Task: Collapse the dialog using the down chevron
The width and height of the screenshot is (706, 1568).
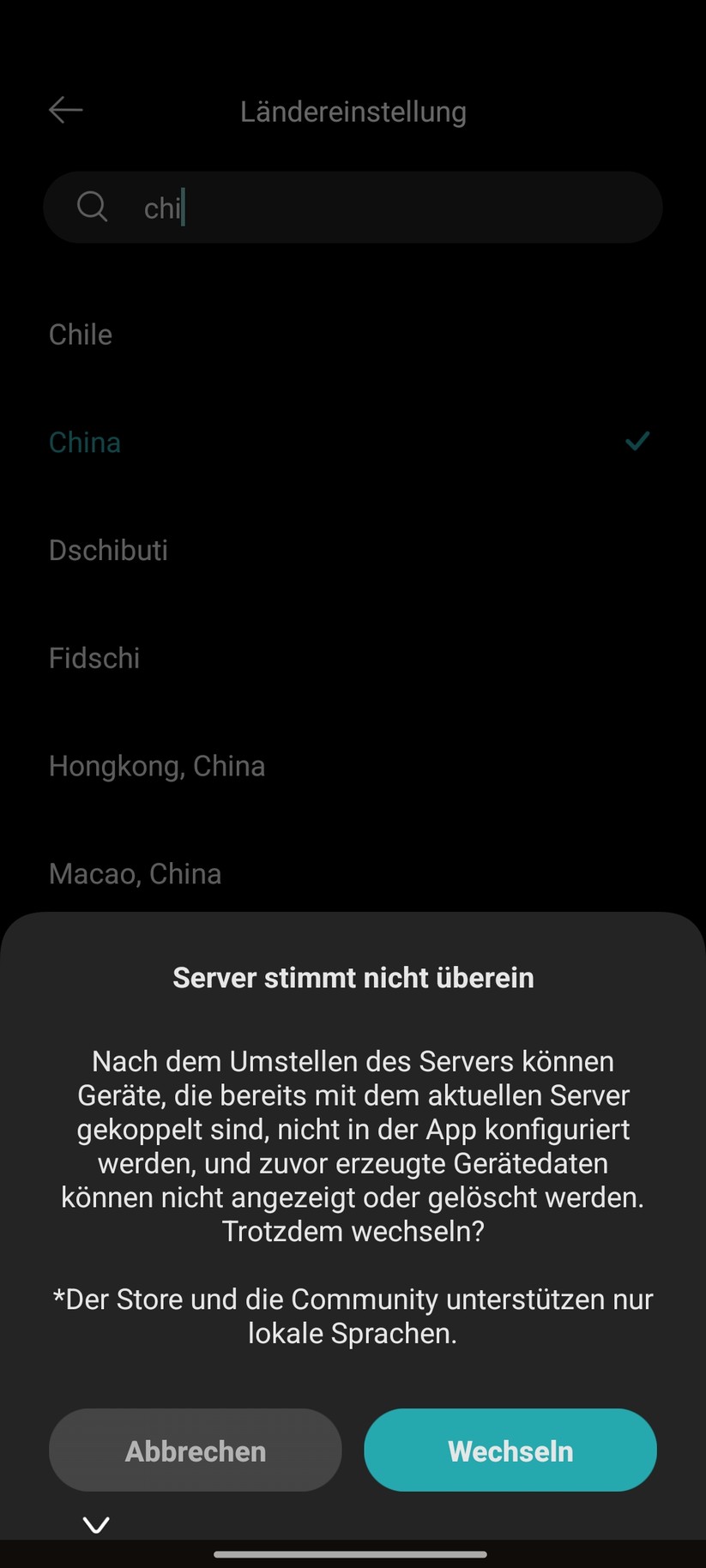Action: [95, 1523]
